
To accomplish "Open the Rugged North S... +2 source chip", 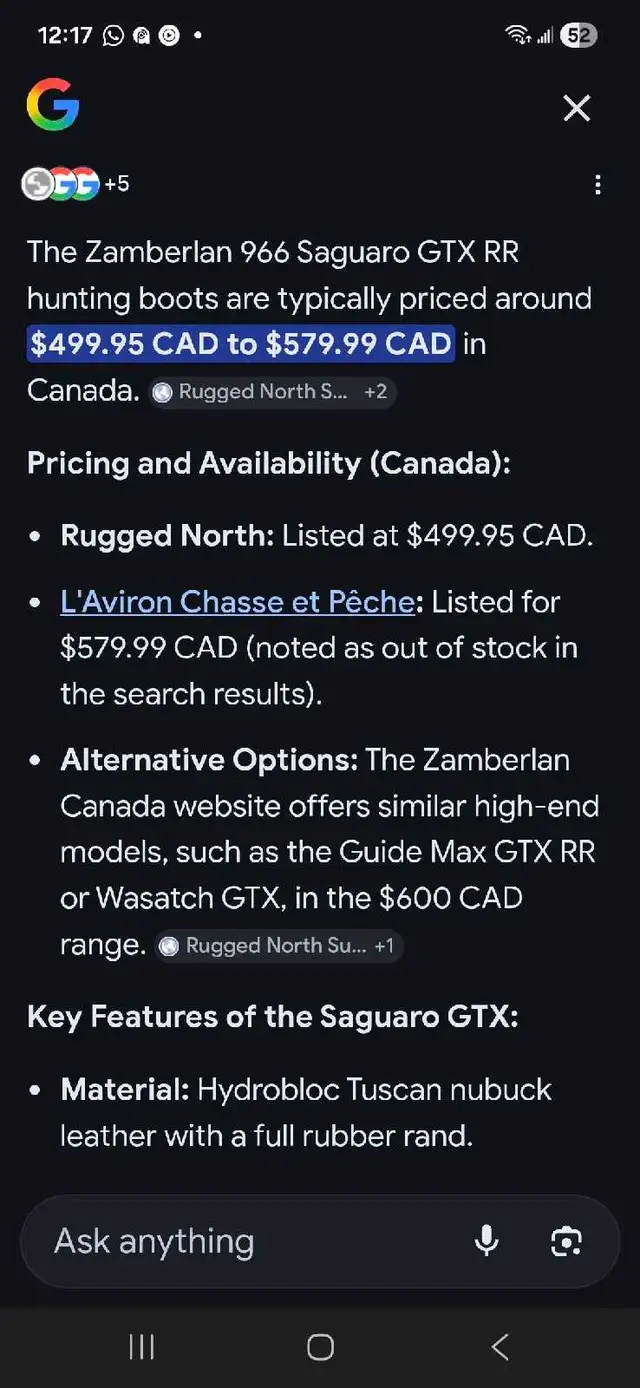I will click(271, 392).
